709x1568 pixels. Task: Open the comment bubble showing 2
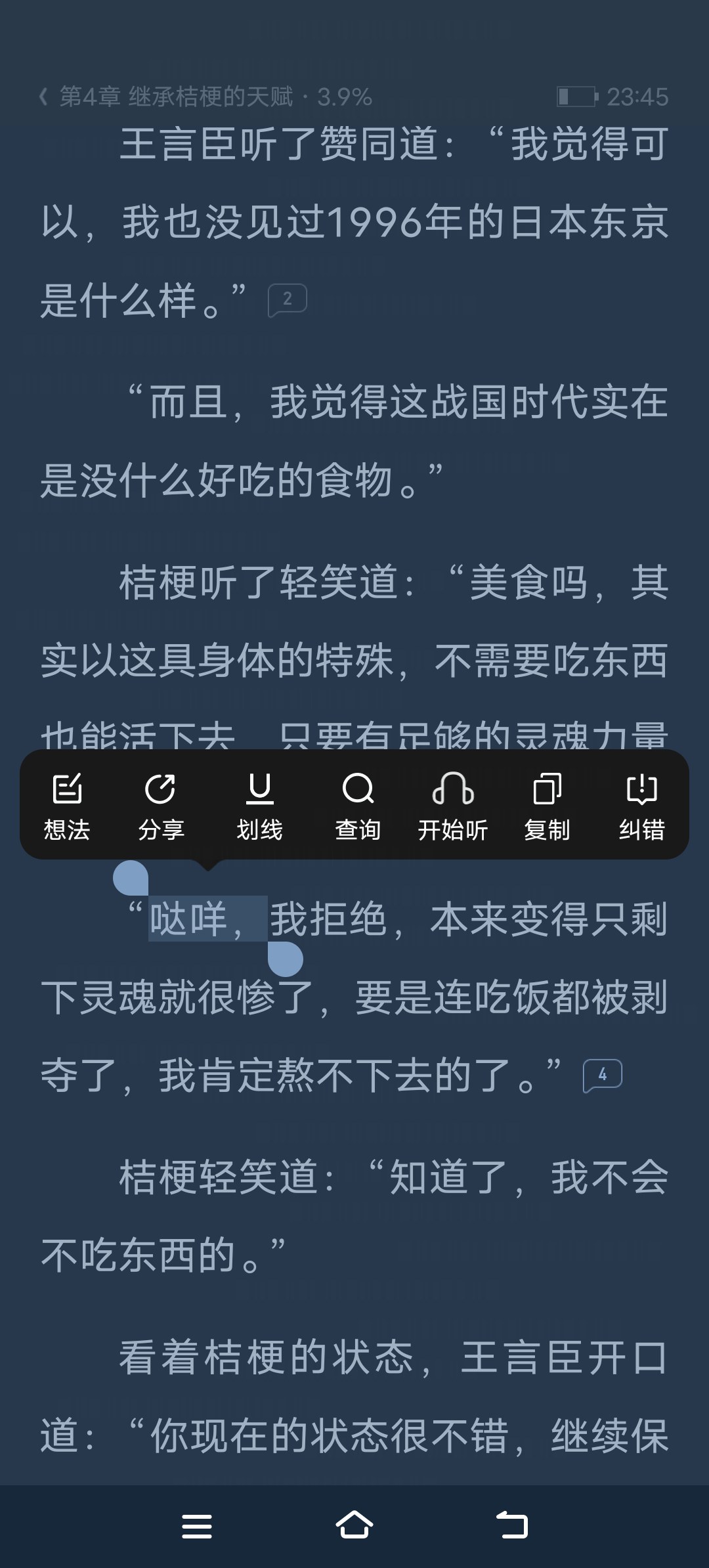pyautogui.click(x=288, y=300)
